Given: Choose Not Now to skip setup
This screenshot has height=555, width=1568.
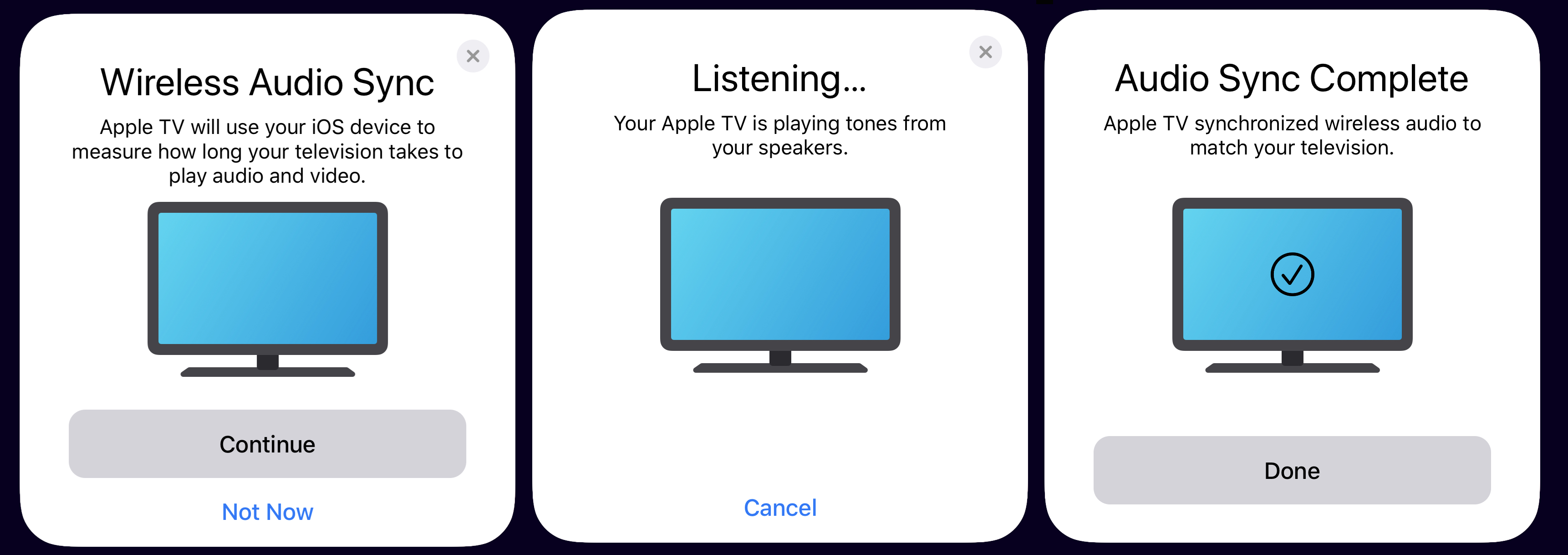Looking at the screenshot, I should pos(267,512).
